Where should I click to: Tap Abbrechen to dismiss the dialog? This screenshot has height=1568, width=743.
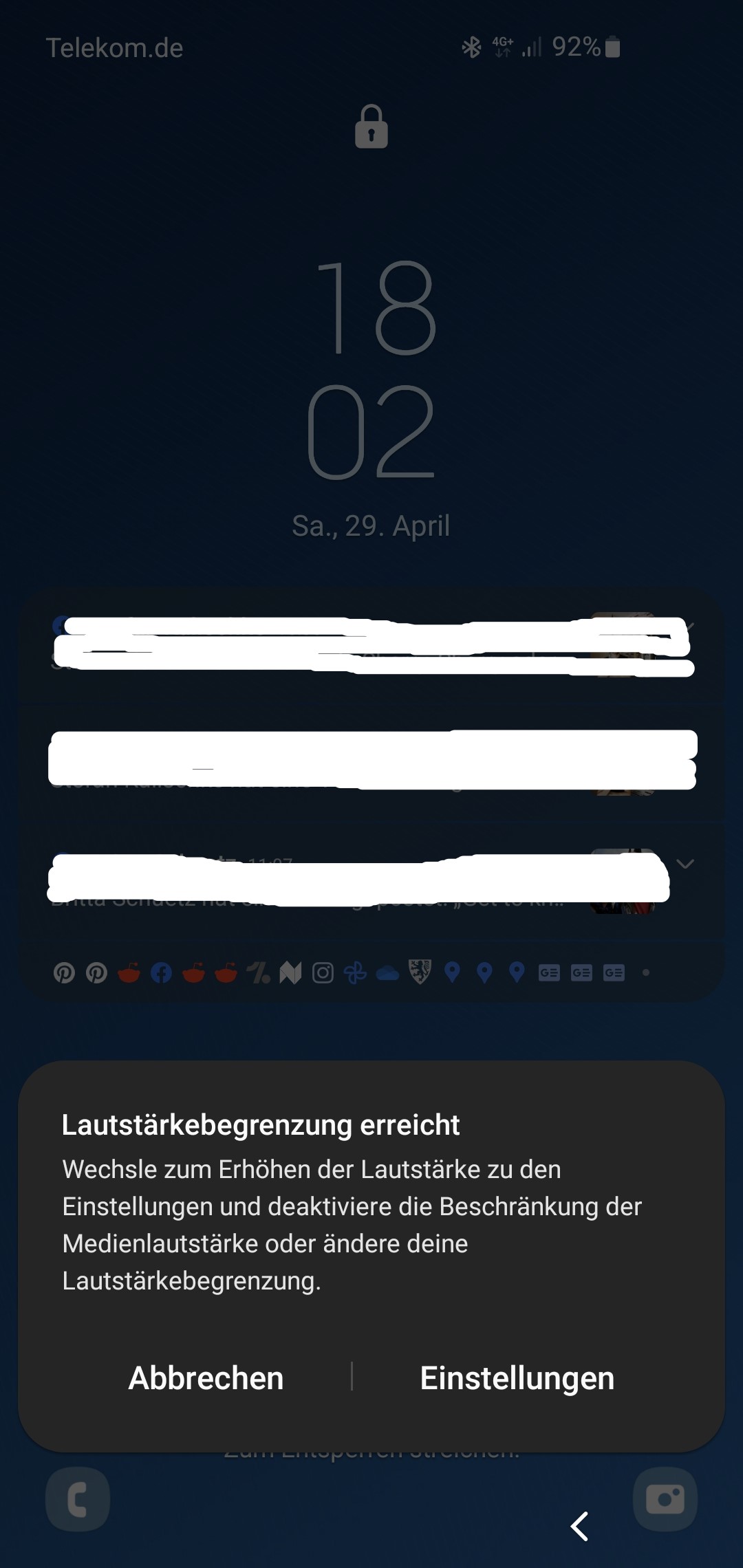coord(206,1378)
